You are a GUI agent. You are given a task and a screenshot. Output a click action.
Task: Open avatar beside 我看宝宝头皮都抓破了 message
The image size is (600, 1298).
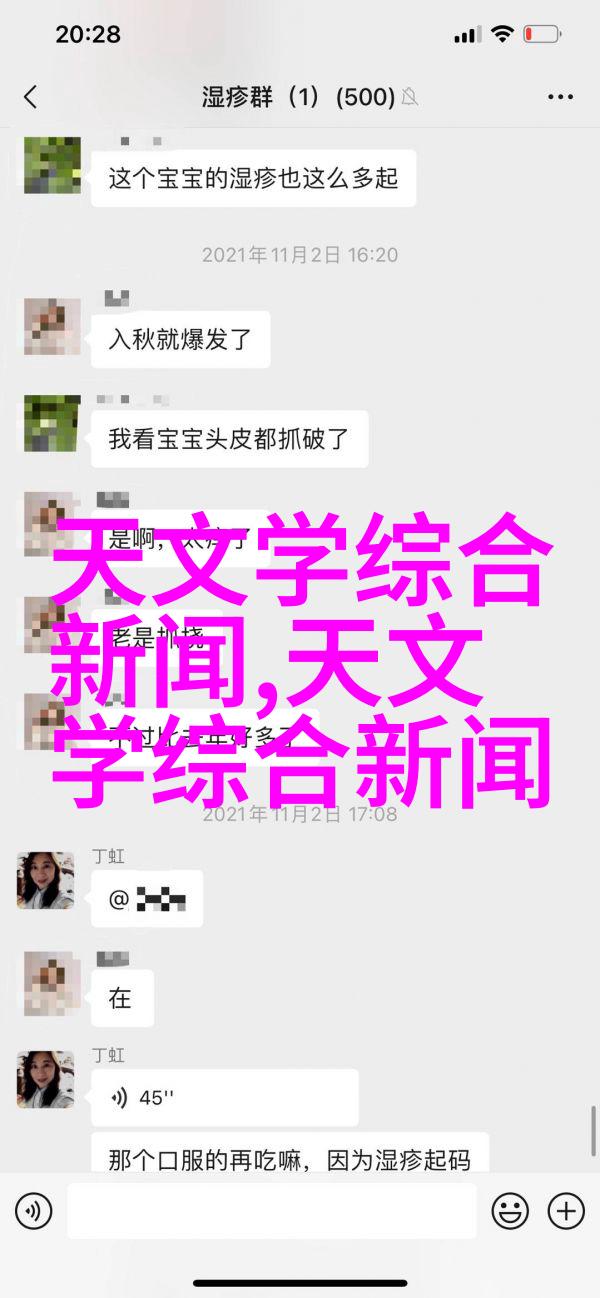coord(52,422)
